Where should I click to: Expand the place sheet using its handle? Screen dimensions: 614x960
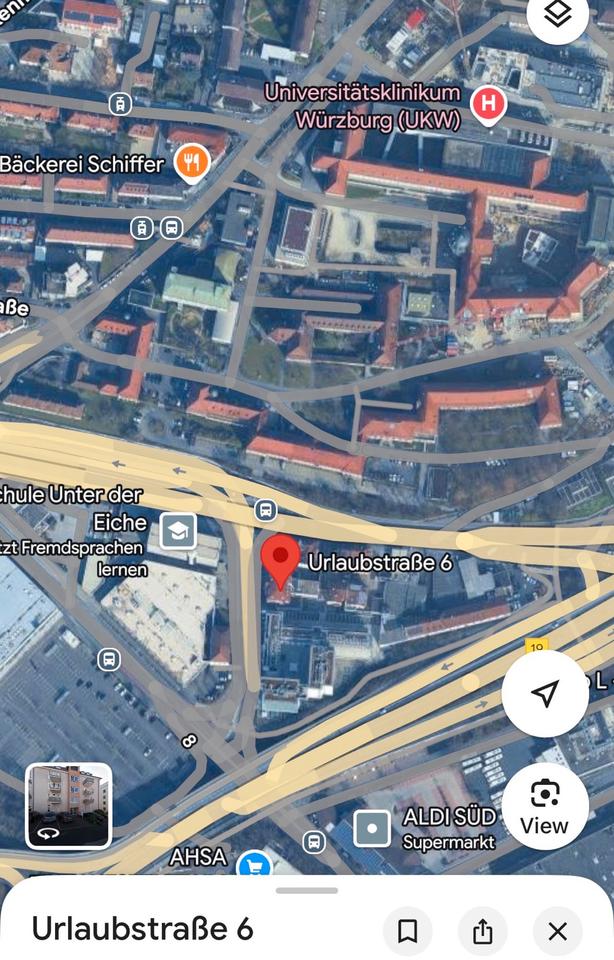pos(307,890)
